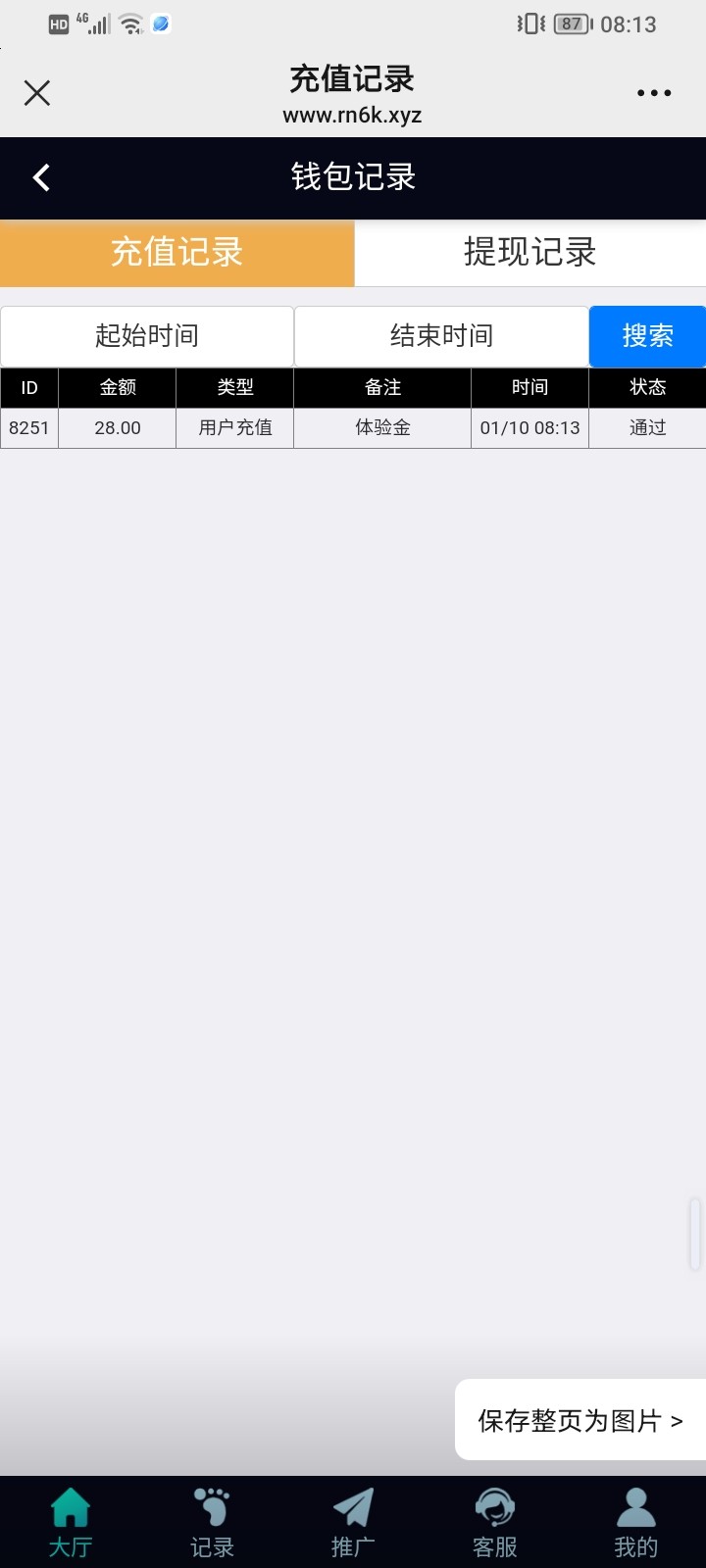Screen dimensions: 706x1568
Task: Go to the 大厅 tab
Action: [x=71, y=1523]
